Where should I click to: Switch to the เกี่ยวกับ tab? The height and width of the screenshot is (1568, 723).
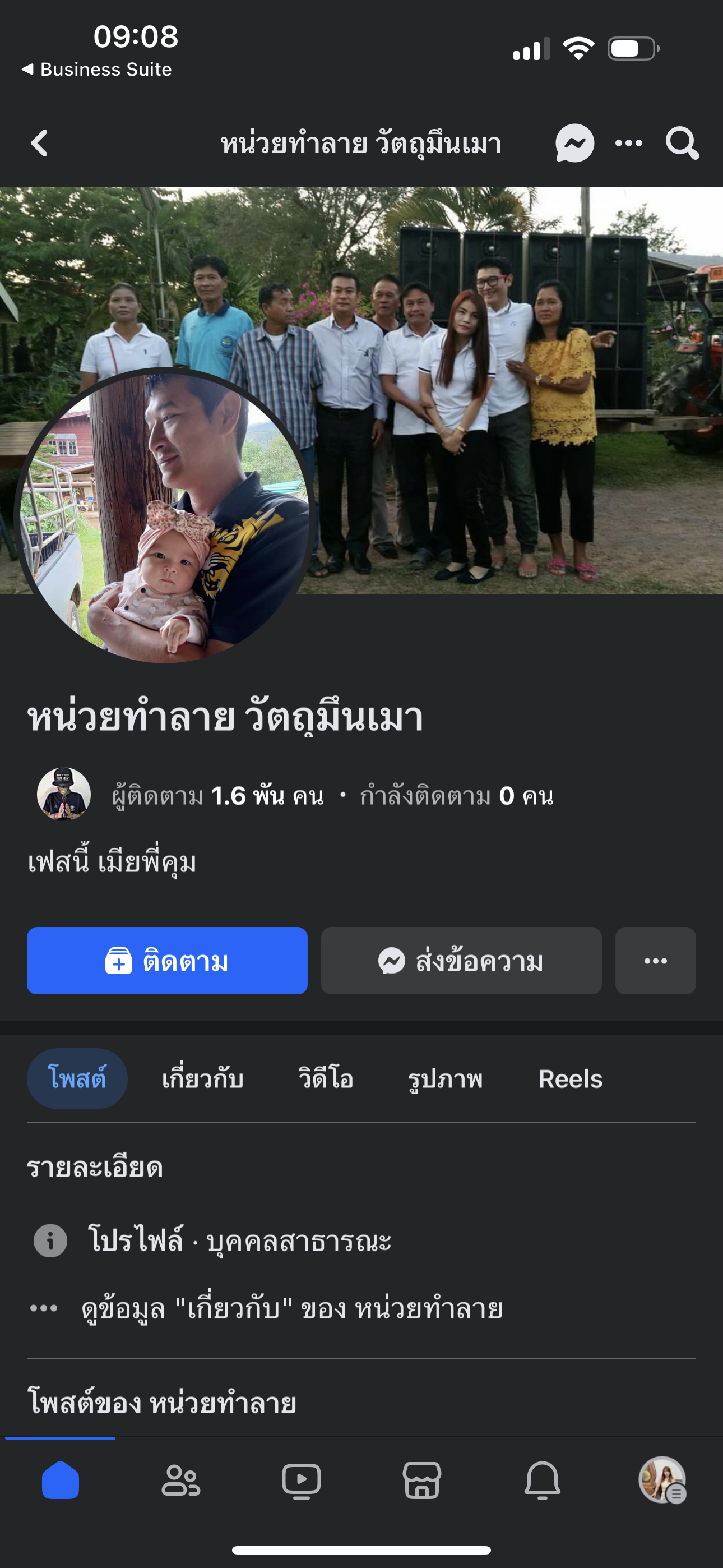coord(203,1078)
